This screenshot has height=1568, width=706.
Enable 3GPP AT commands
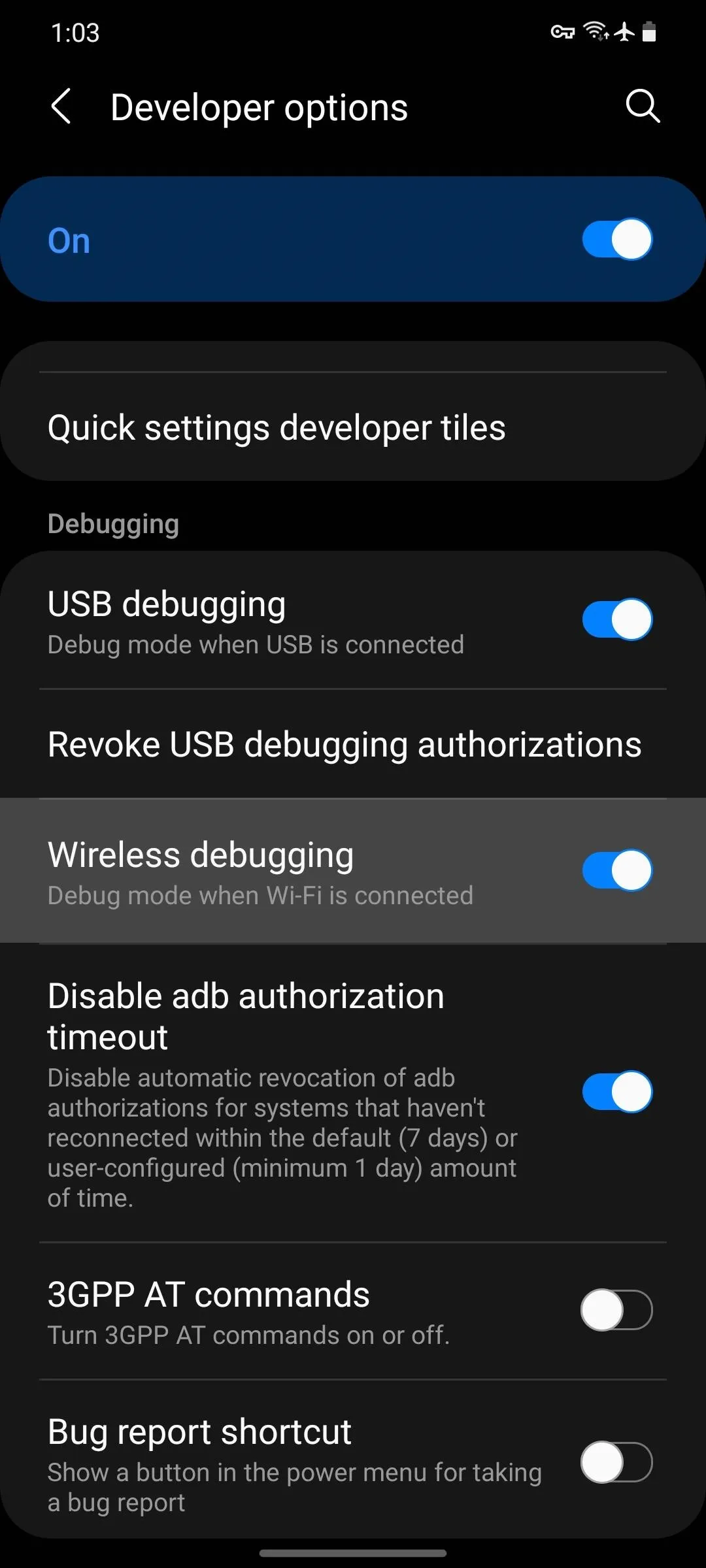point(617,1310)
